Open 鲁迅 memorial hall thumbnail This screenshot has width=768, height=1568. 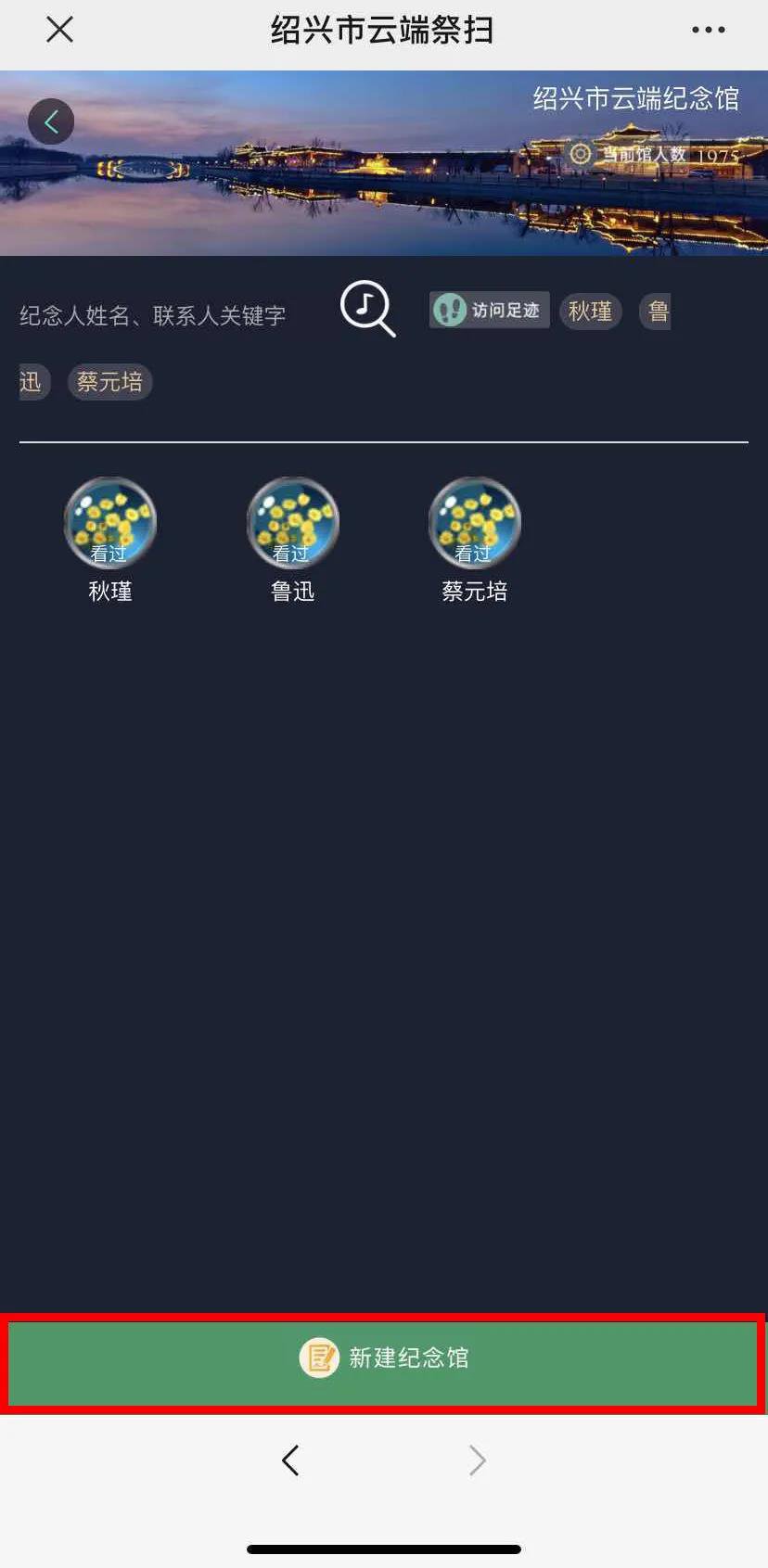click(x=292, y=523)
